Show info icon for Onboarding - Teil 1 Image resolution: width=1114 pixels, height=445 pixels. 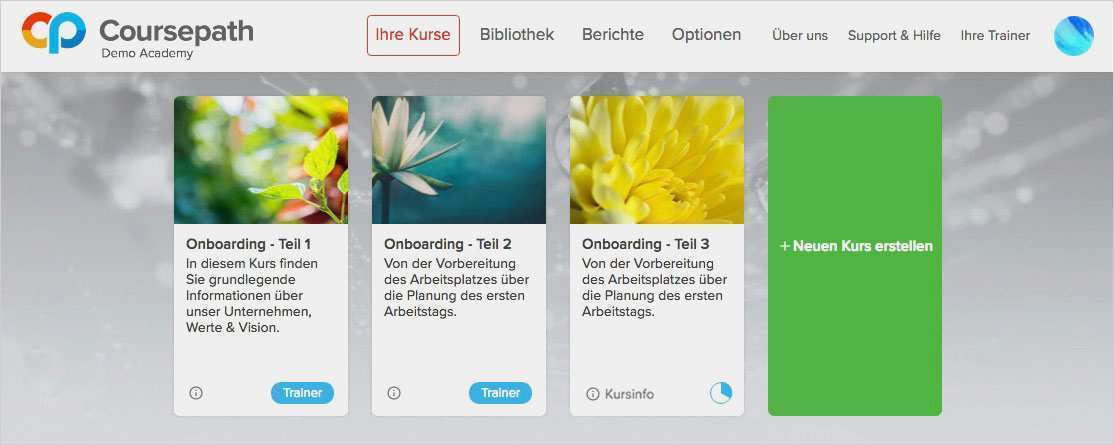[x=196, y=393]
